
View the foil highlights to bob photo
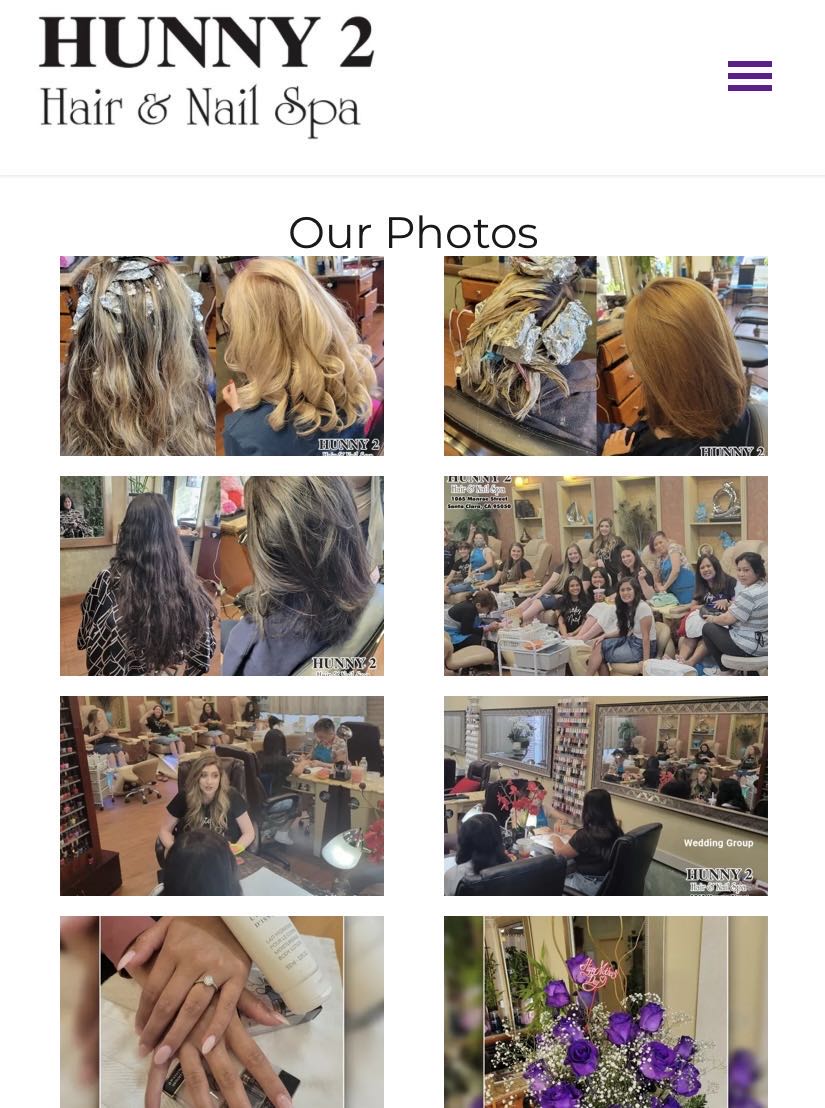coord(605,356)
